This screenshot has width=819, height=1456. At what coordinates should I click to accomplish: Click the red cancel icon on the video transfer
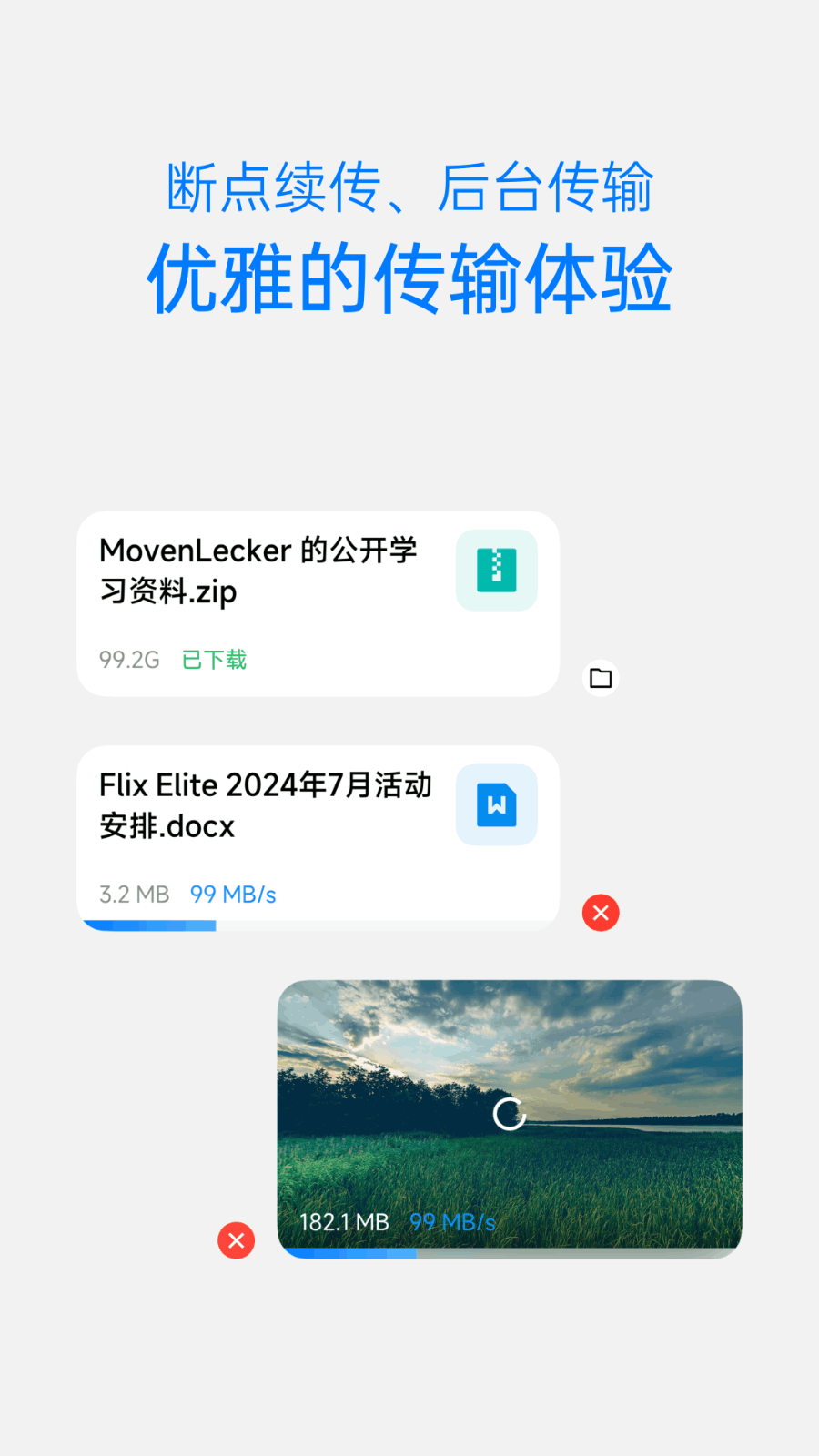click(236, 1239)
